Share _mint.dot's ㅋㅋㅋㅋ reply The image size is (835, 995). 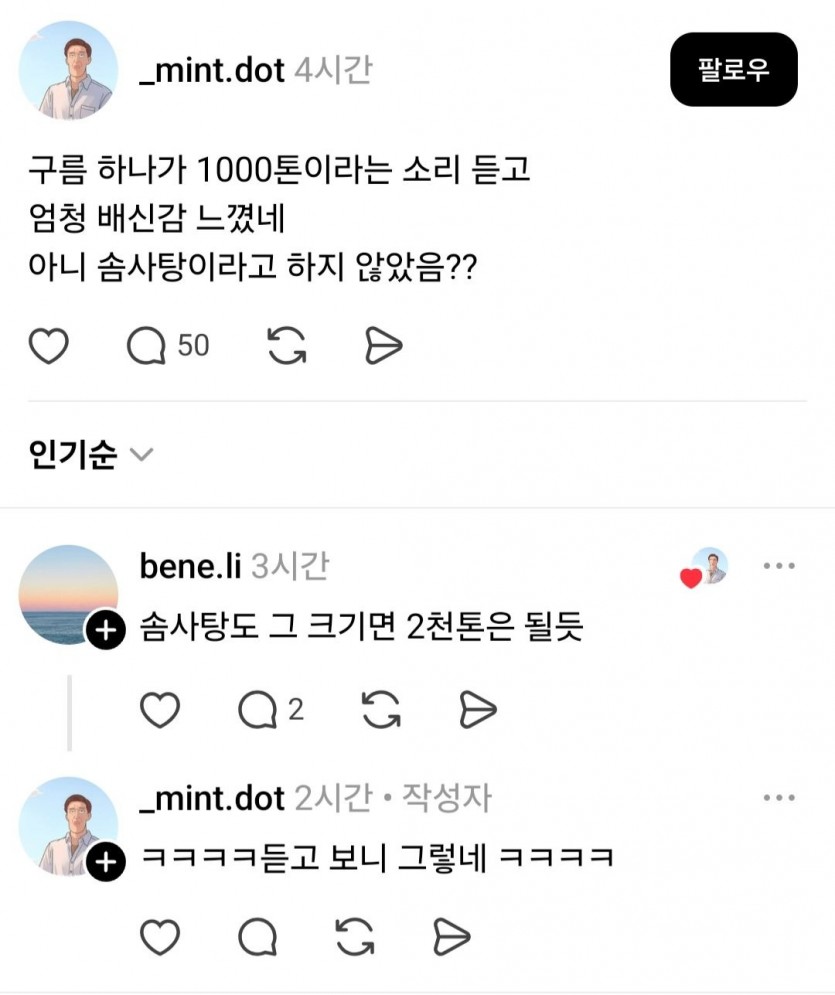tap(451, 937)
